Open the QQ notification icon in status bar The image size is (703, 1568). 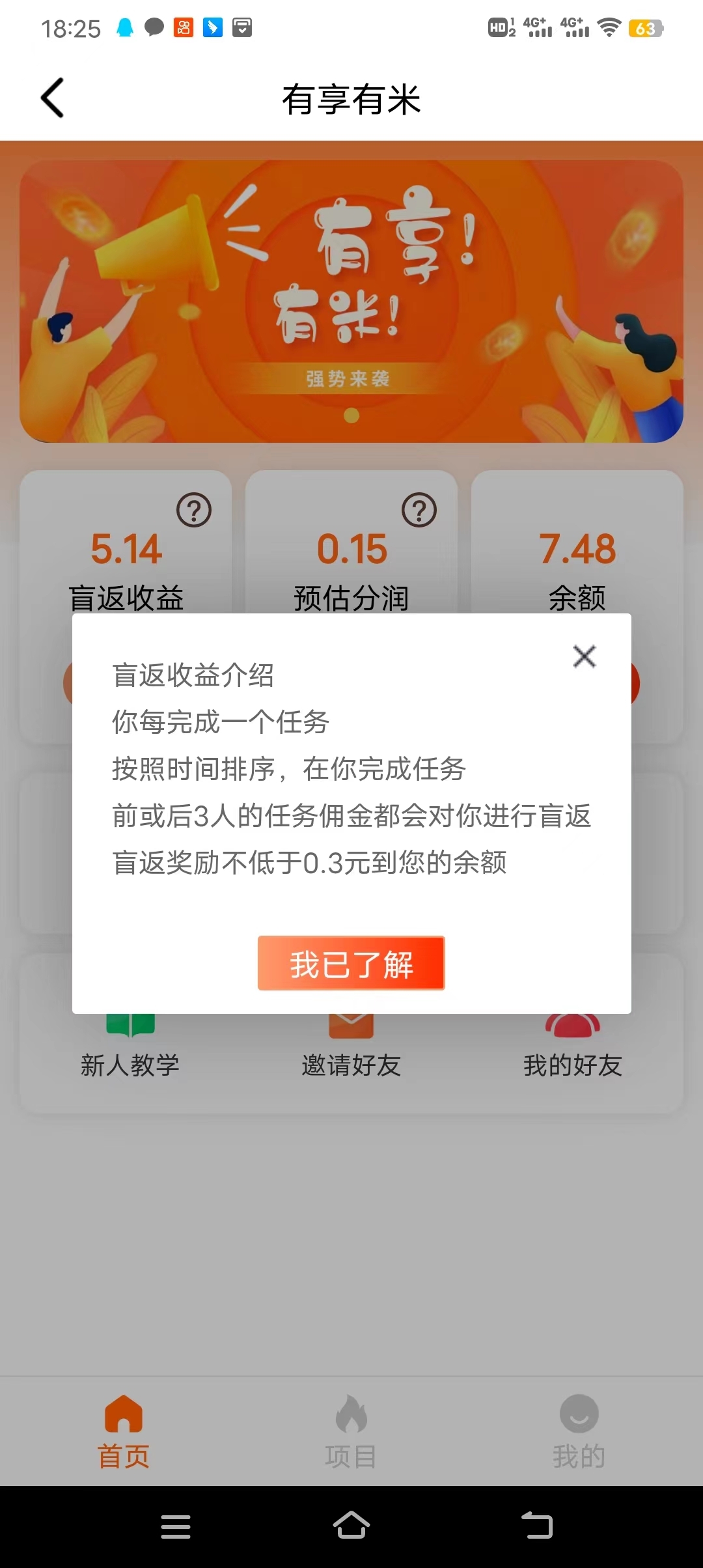tap(125, 26)
